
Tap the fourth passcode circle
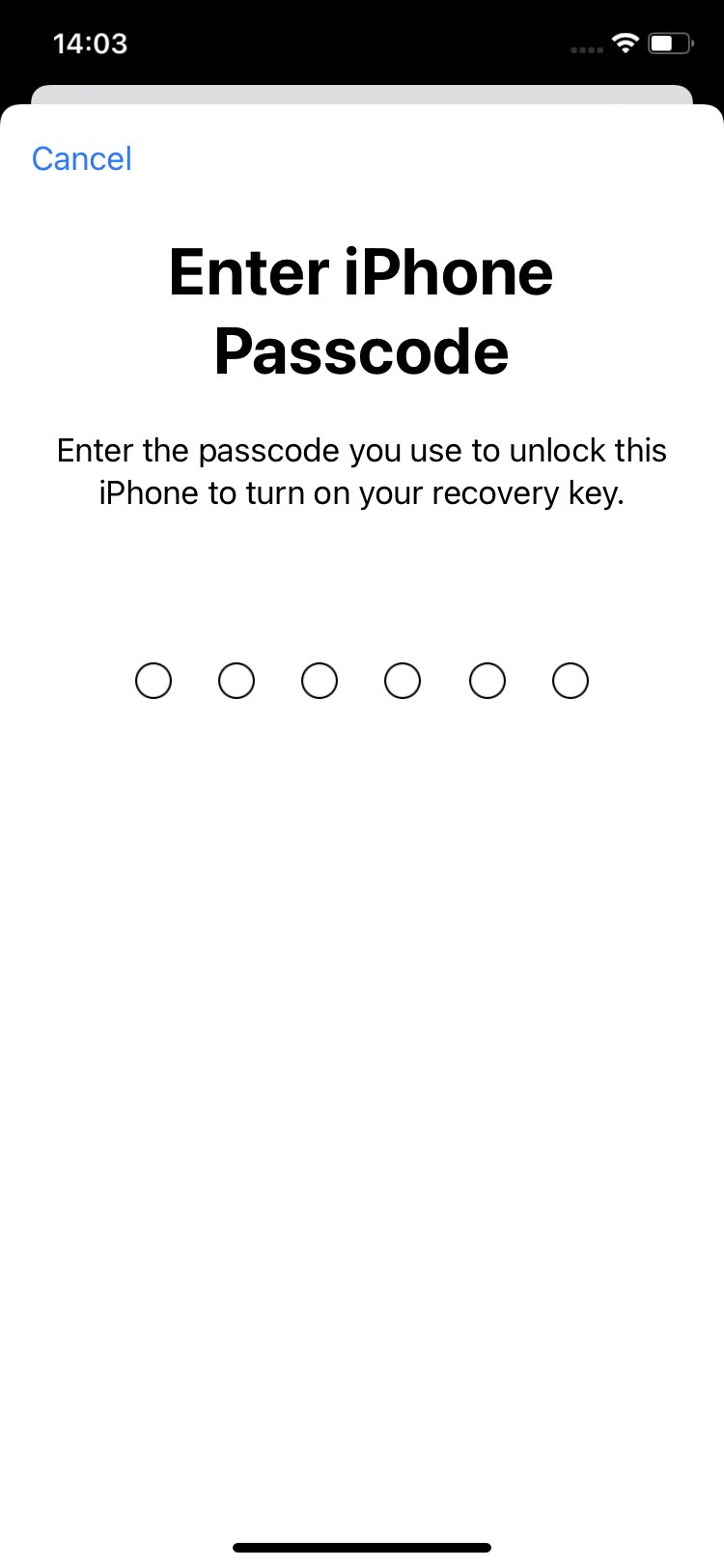pos(403,681)
